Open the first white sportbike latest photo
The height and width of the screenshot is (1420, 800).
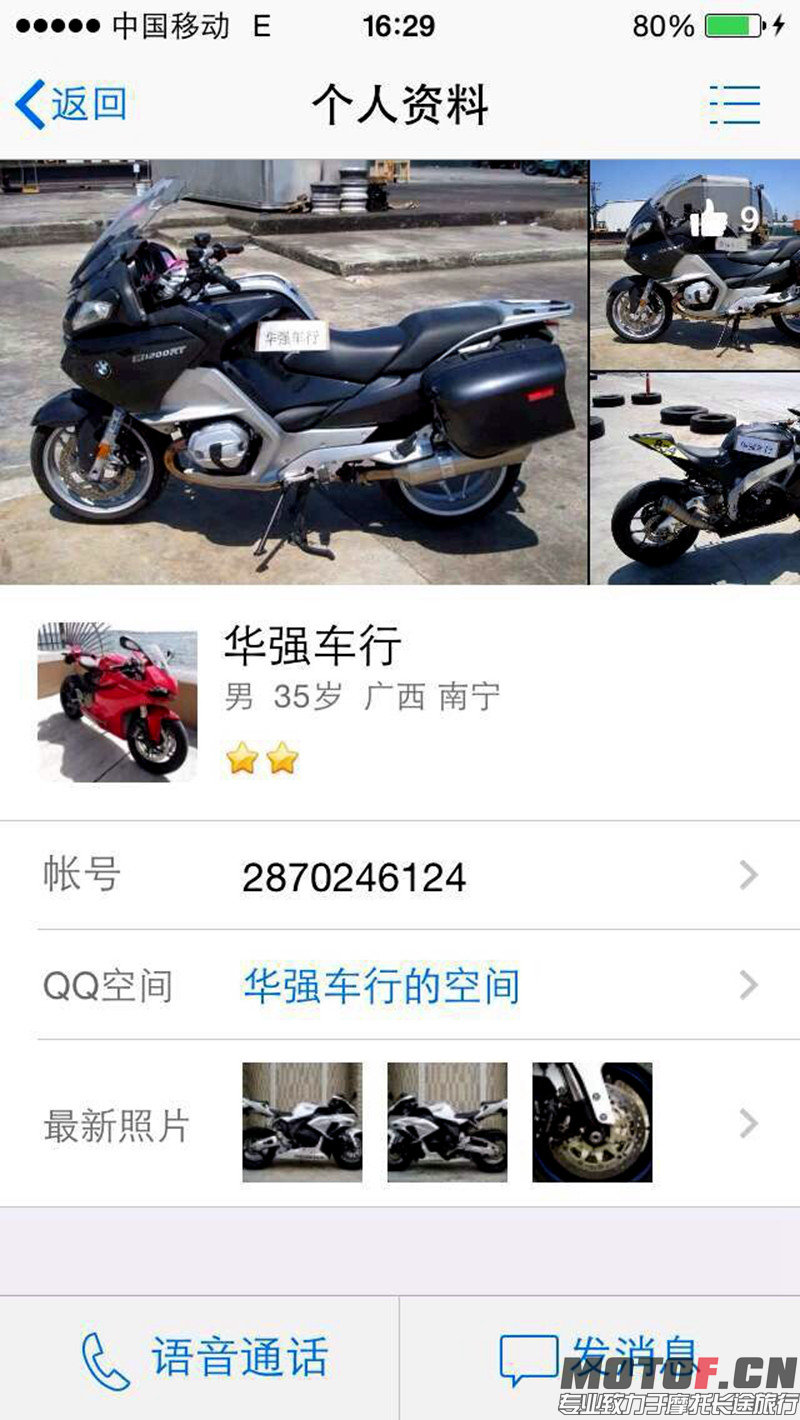[x=302, y=1122]
